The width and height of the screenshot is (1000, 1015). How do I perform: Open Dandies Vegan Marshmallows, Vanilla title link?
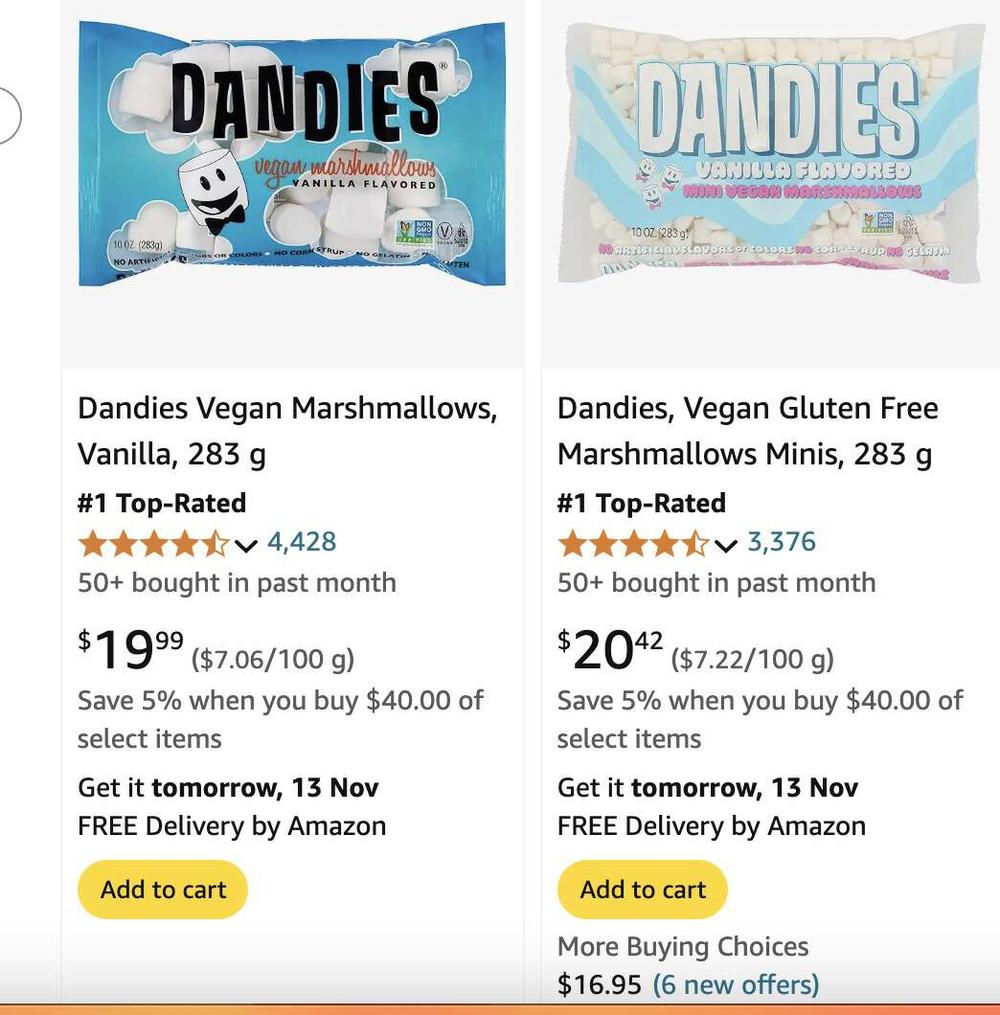click(288, 431)
